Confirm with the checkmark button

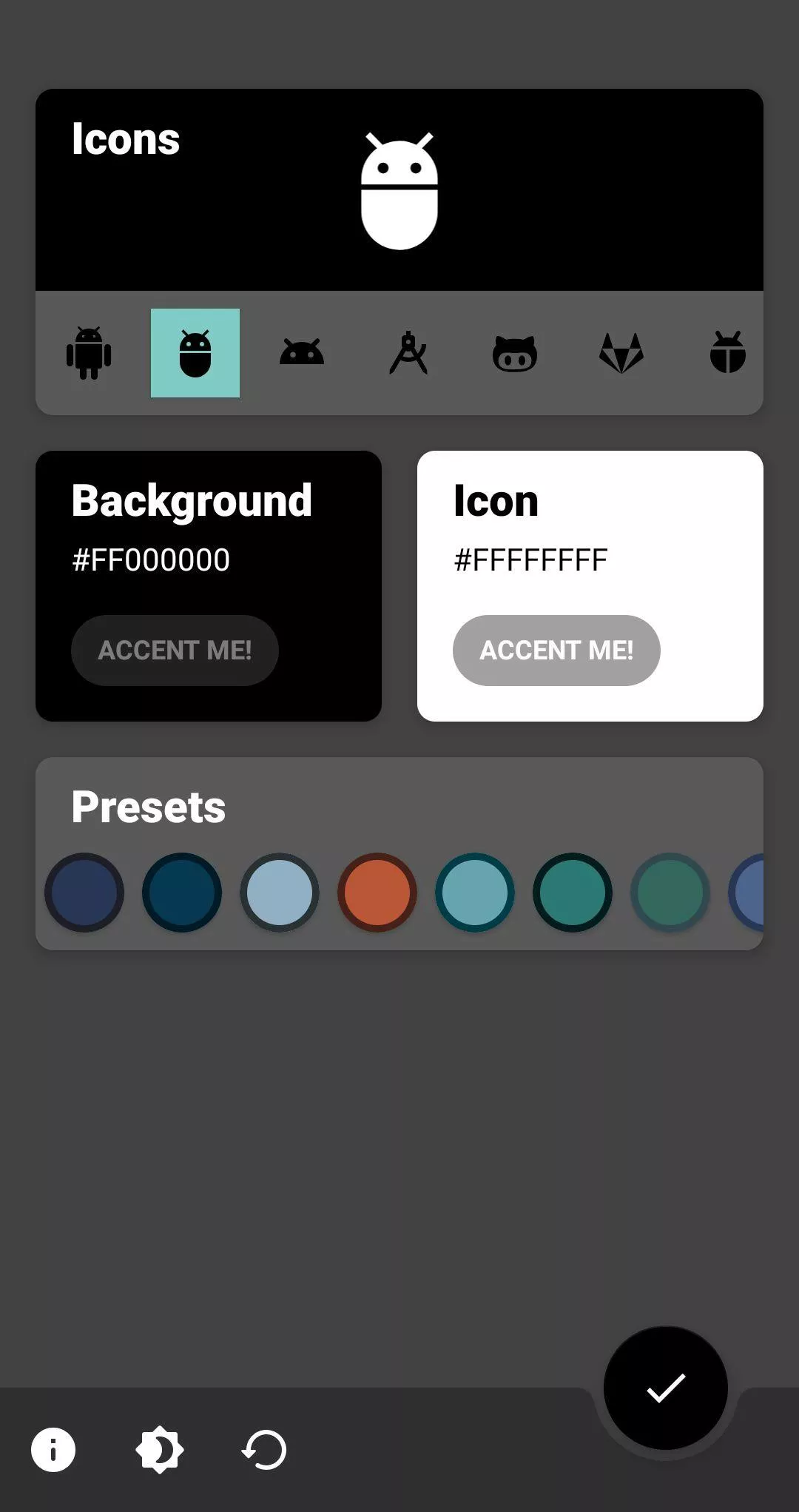[666, 1388]
